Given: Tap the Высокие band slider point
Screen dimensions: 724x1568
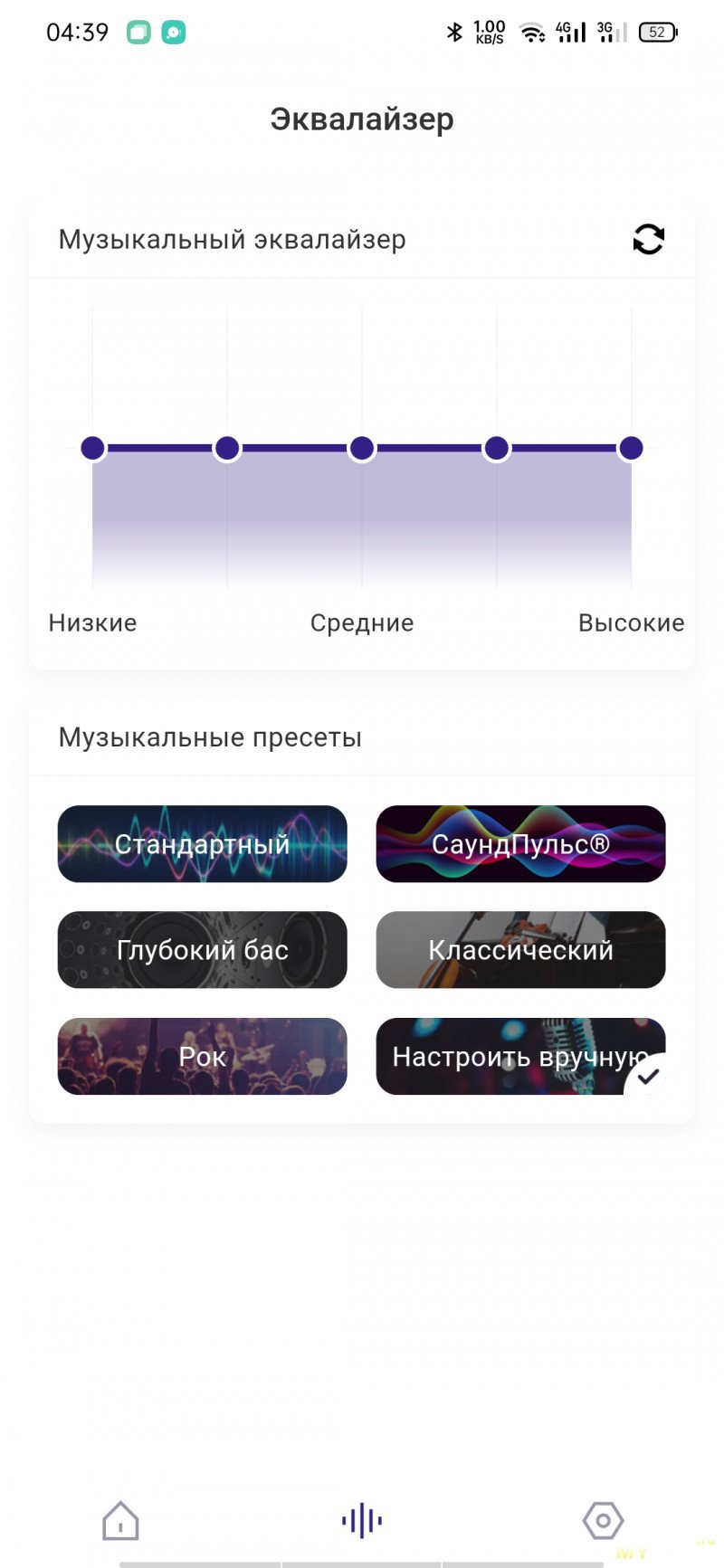Looking at the screenshot, I should [x=631, y=448].
